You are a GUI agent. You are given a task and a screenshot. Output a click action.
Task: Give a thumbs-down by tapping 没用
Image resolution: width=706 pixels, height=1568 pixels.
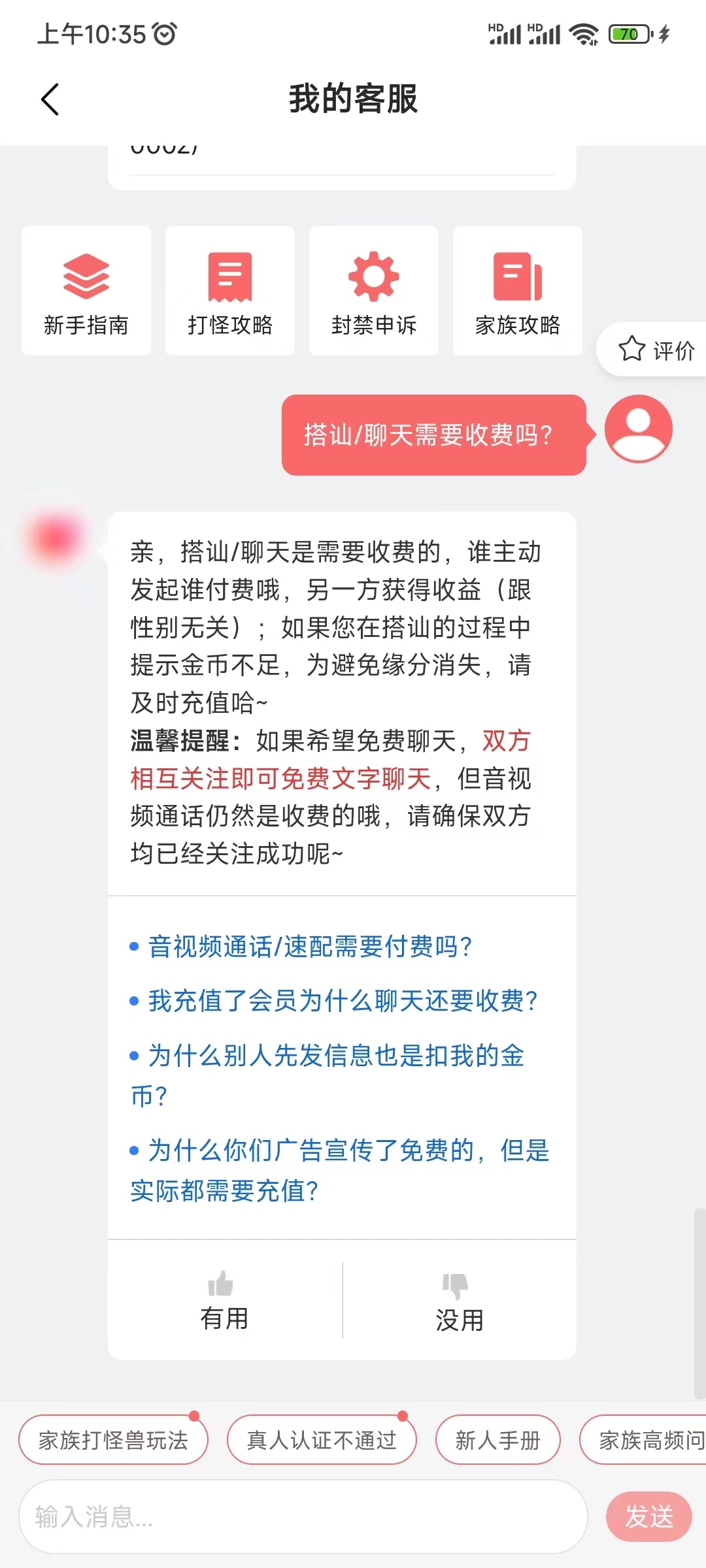click(460, 1300)
